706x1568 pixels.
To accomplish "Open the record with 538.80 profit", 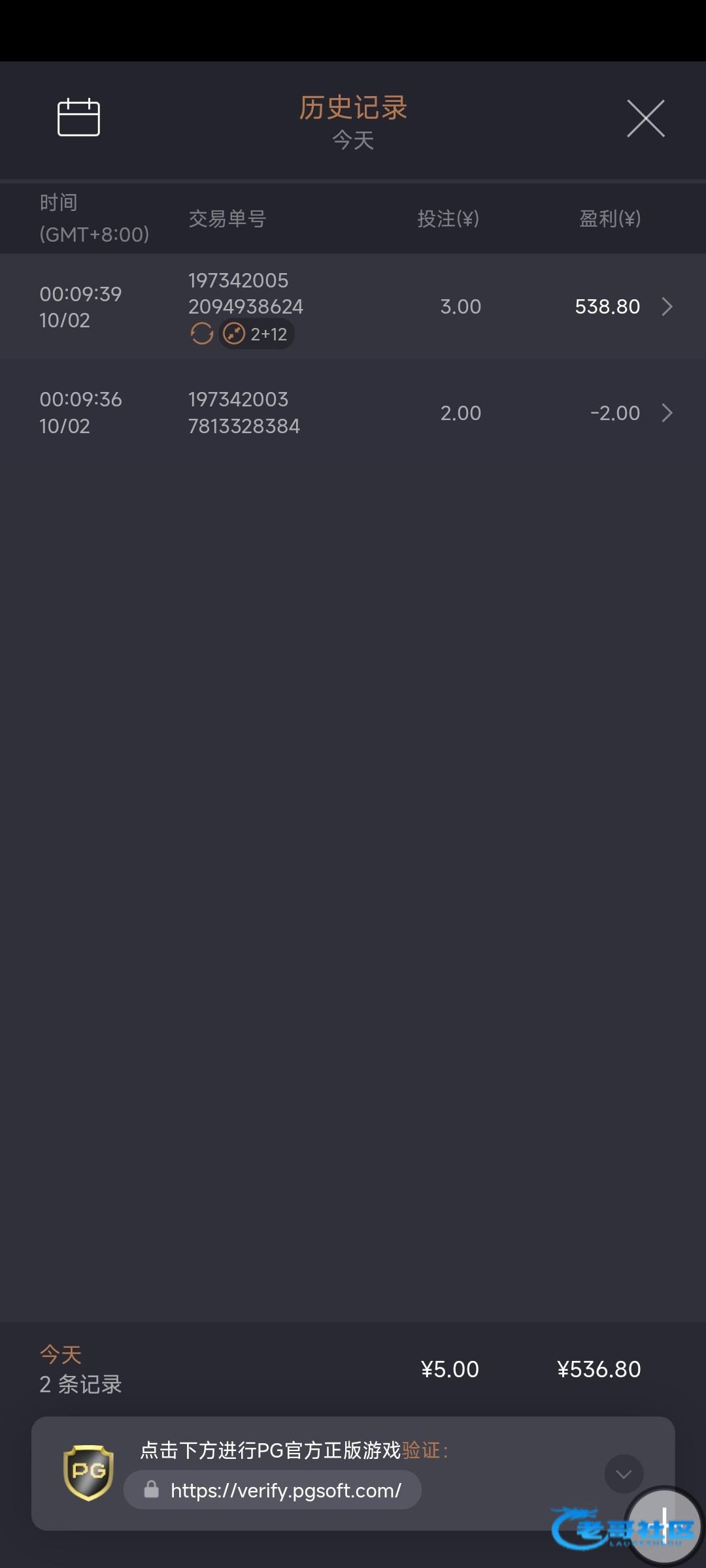I will click(353, 306).
